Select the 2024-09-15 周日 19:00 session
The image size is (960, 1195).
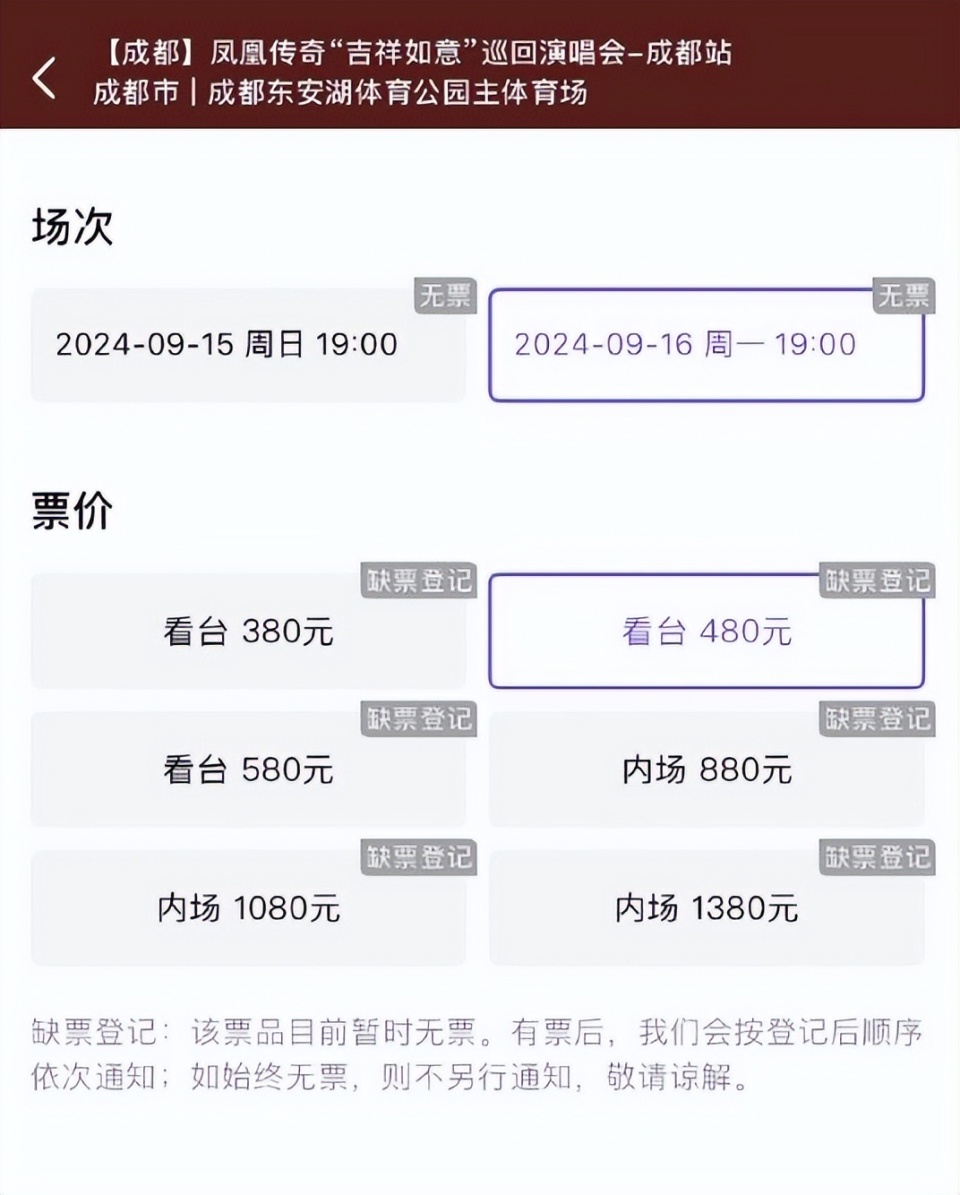[248, 345]
